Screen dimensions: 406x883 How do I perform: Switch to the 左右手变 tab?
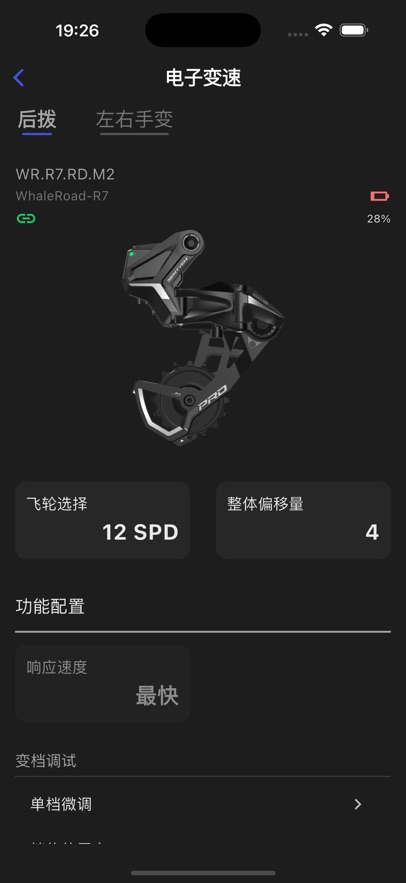[134, 119]
